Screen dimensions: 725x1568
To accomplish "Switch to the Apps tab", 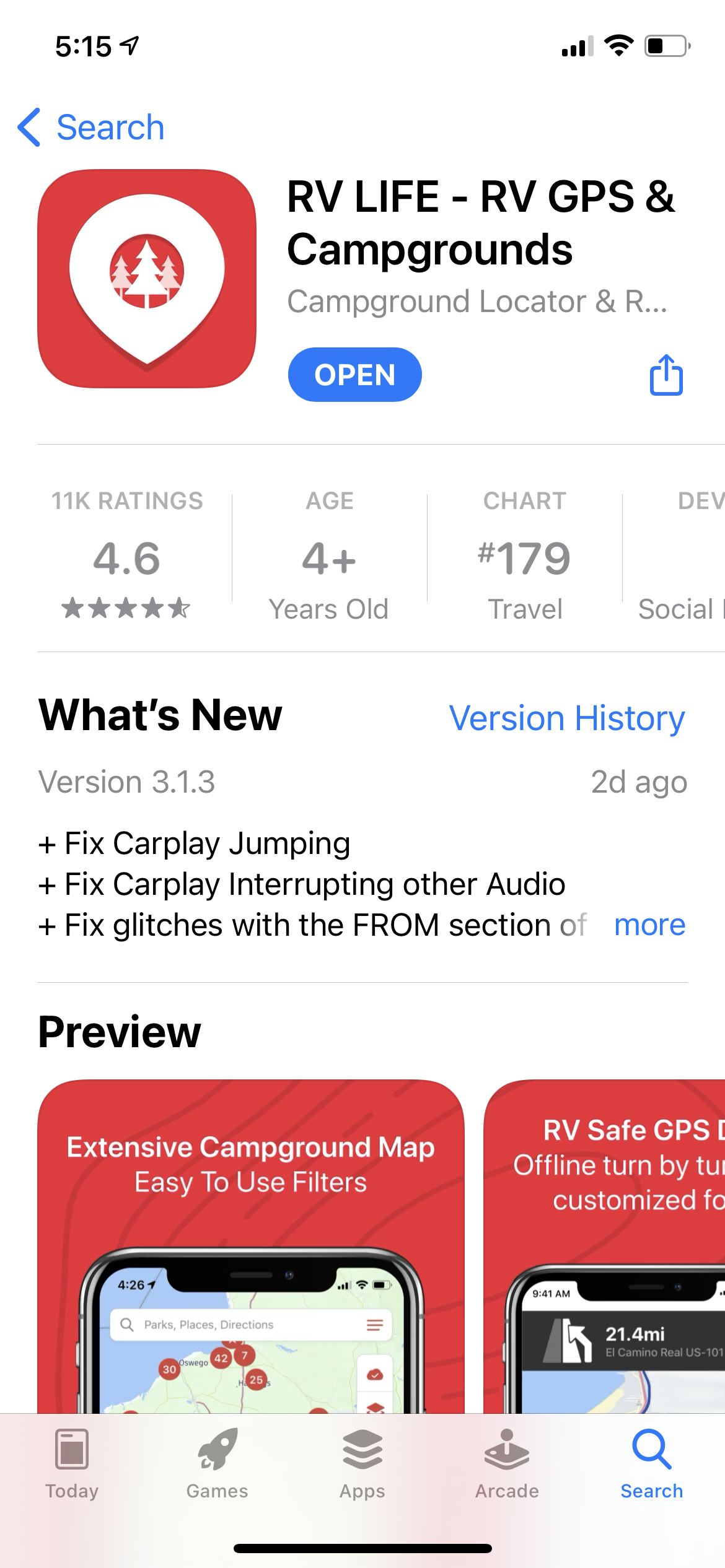I will click(362, 1464).
